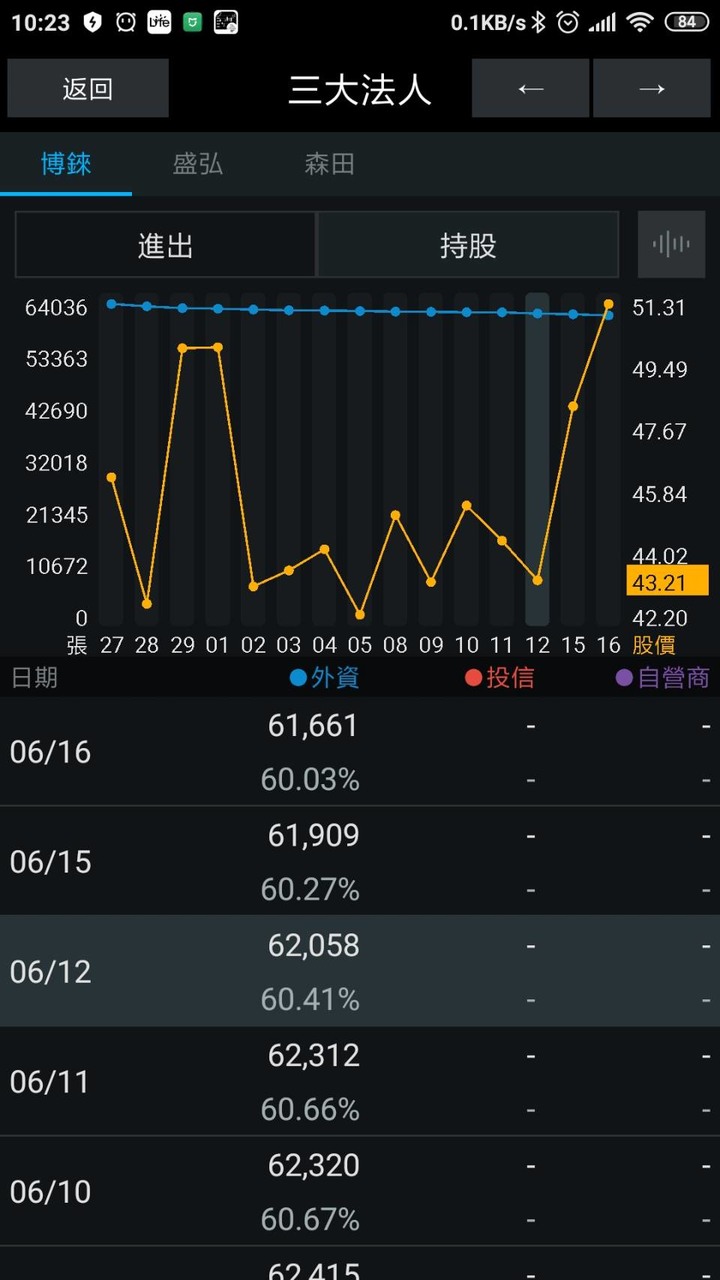Tap the 返回 back button

88,88
